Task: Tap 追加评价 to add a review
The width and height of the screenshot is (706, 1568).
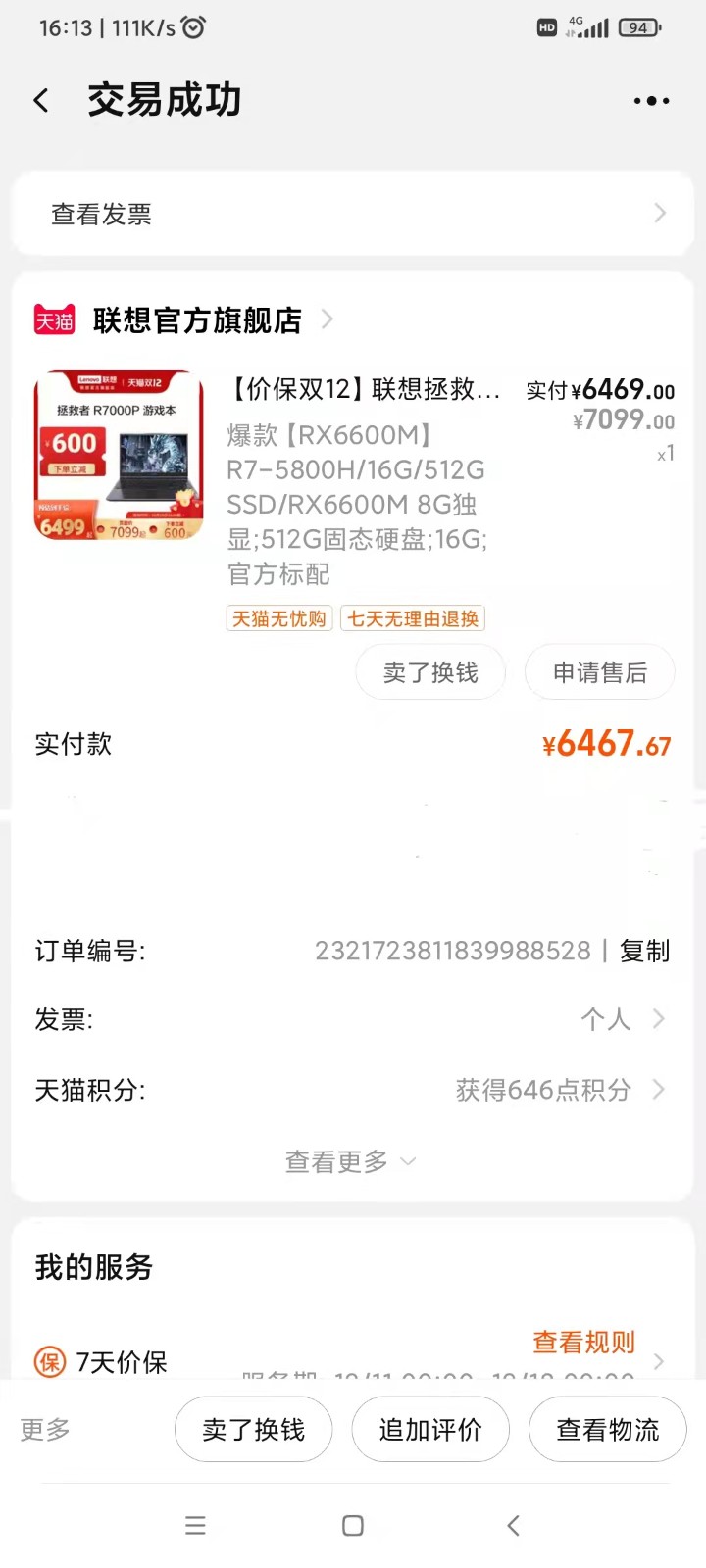Action: [430, 1430]
